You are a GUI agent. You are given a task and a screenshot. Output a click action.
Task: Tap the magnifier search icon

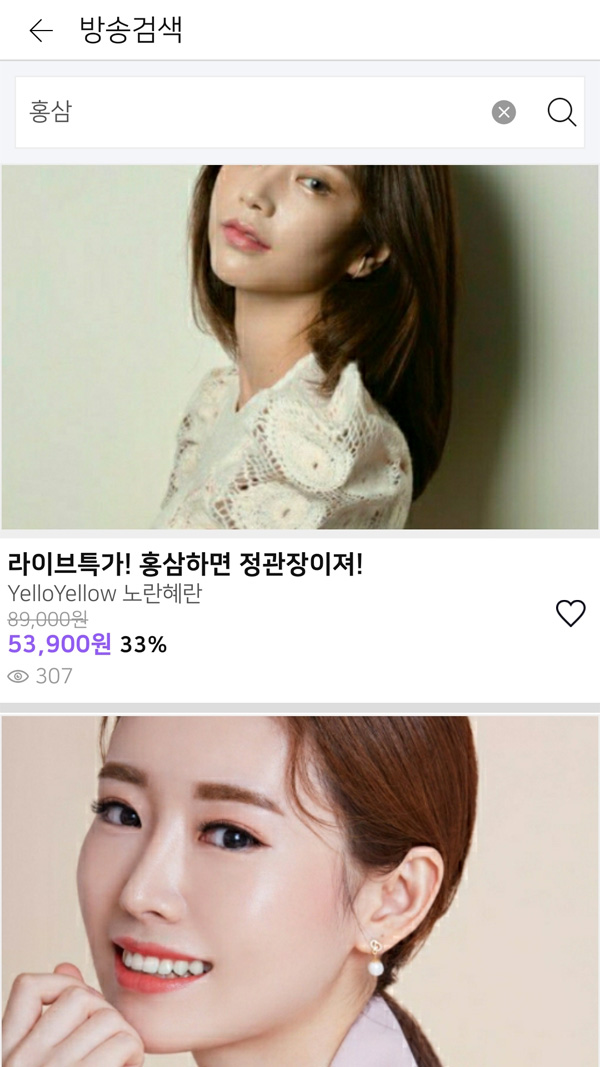click(562, 112)
